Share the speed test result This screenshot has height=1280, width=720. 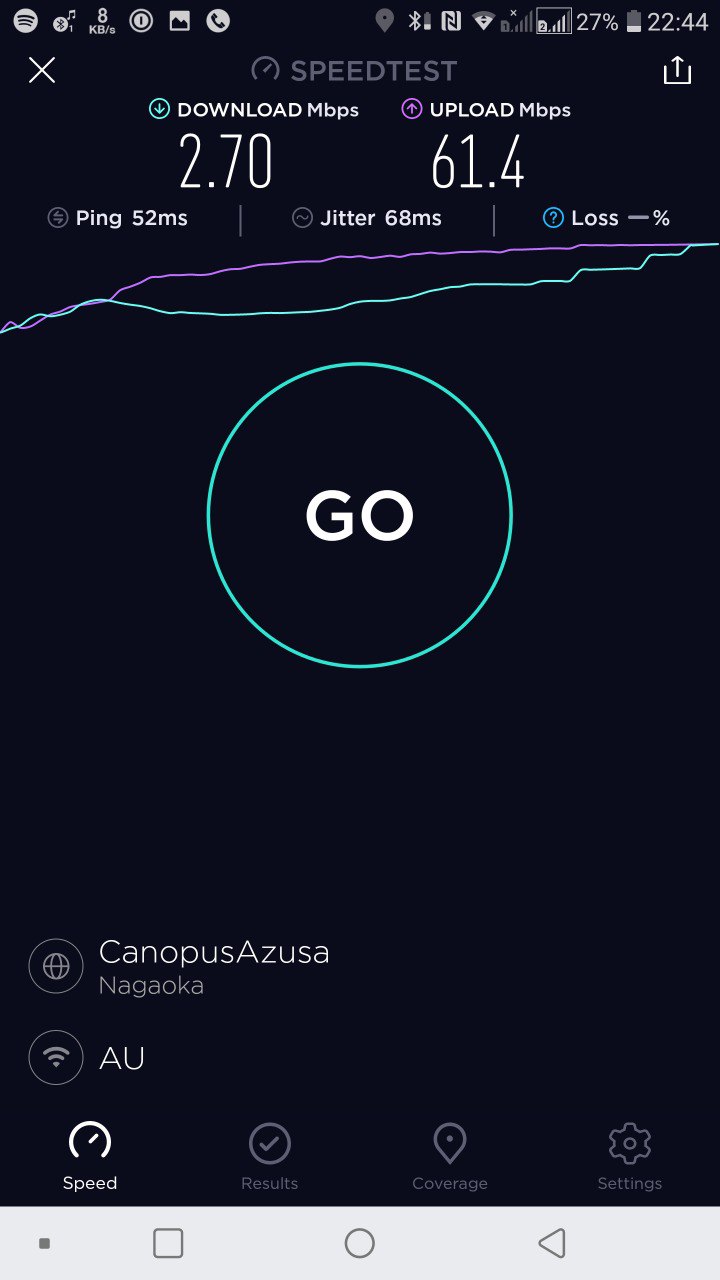677,70
